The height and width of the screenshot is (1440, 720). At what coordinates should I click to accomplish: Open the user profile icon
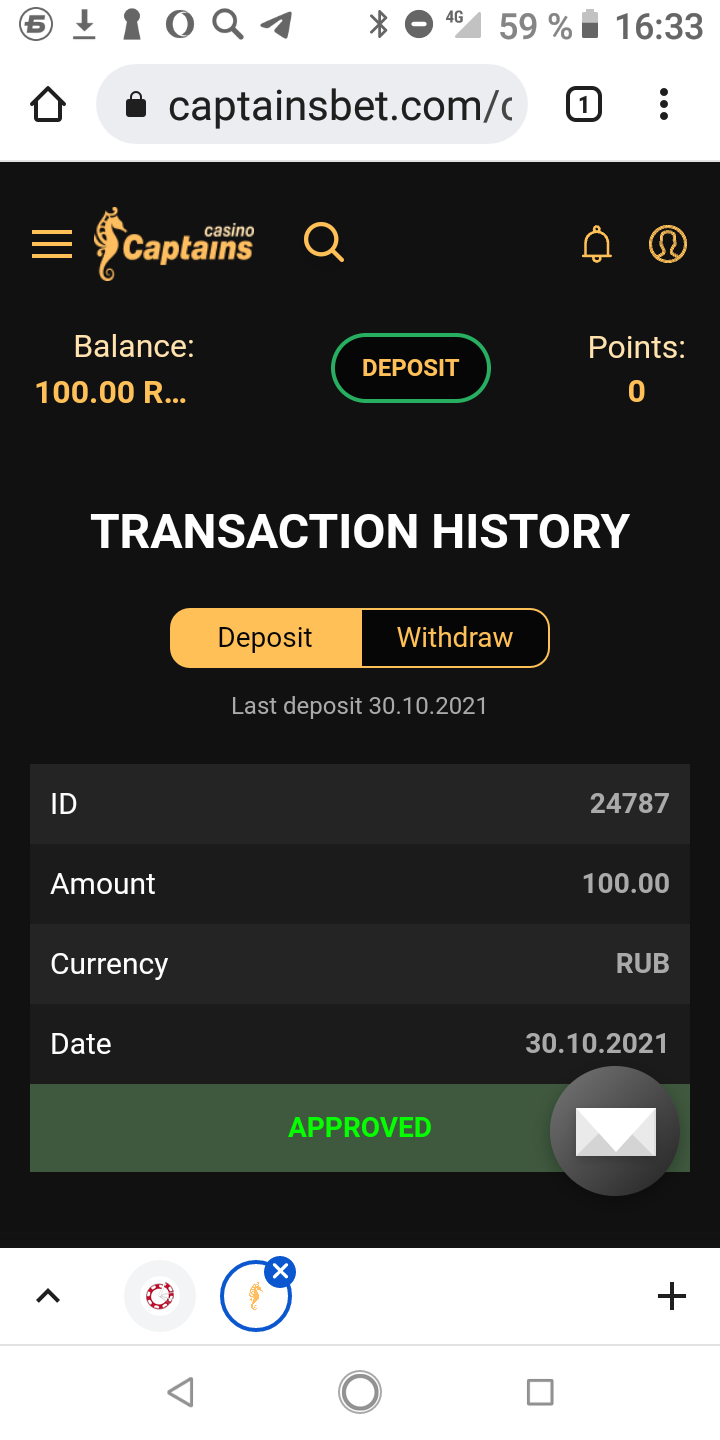pyautogui.click(x=668, y=244)
